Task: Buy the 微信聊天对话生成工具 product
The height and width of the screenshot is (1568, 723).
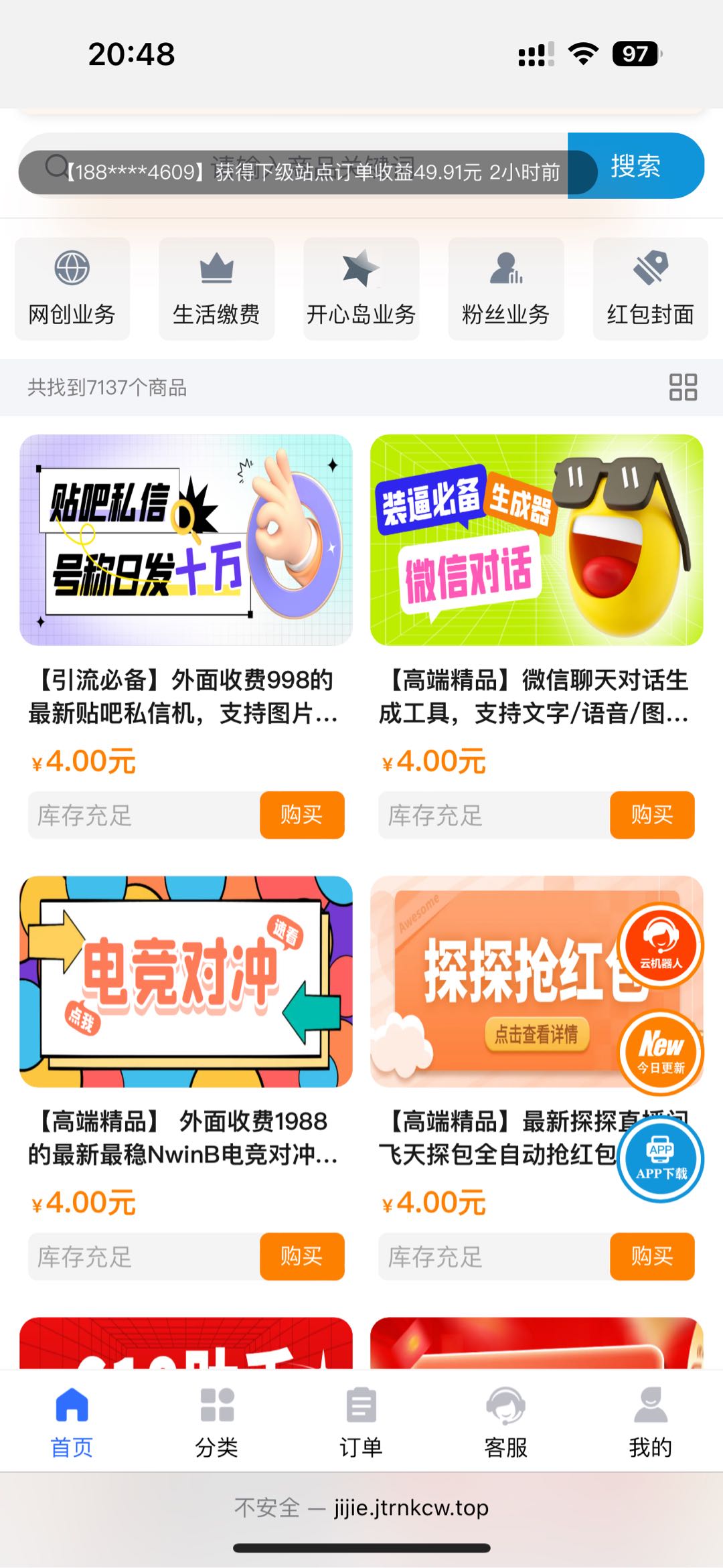Action: pos(652,815)
